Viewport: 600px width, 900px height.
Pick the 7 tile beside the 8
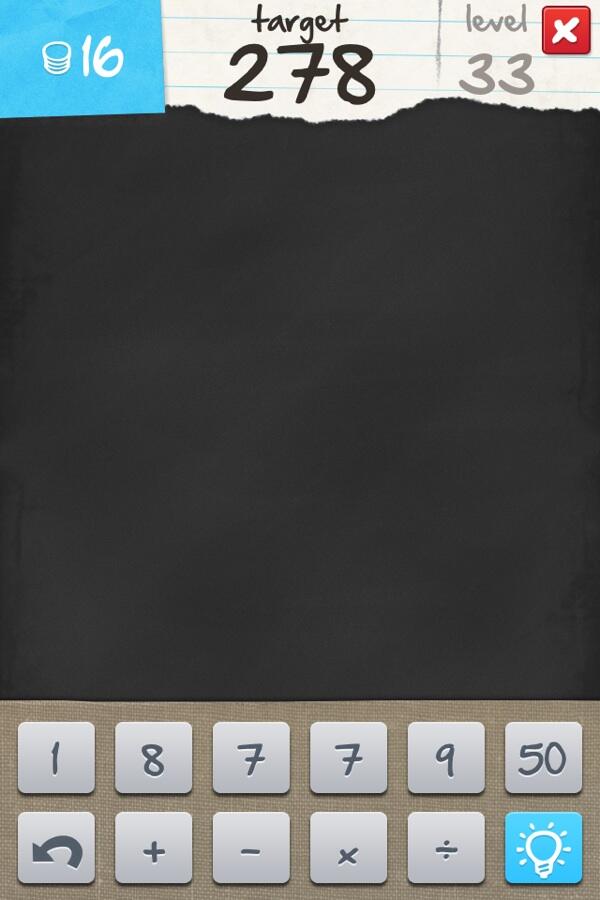[251, 759]
